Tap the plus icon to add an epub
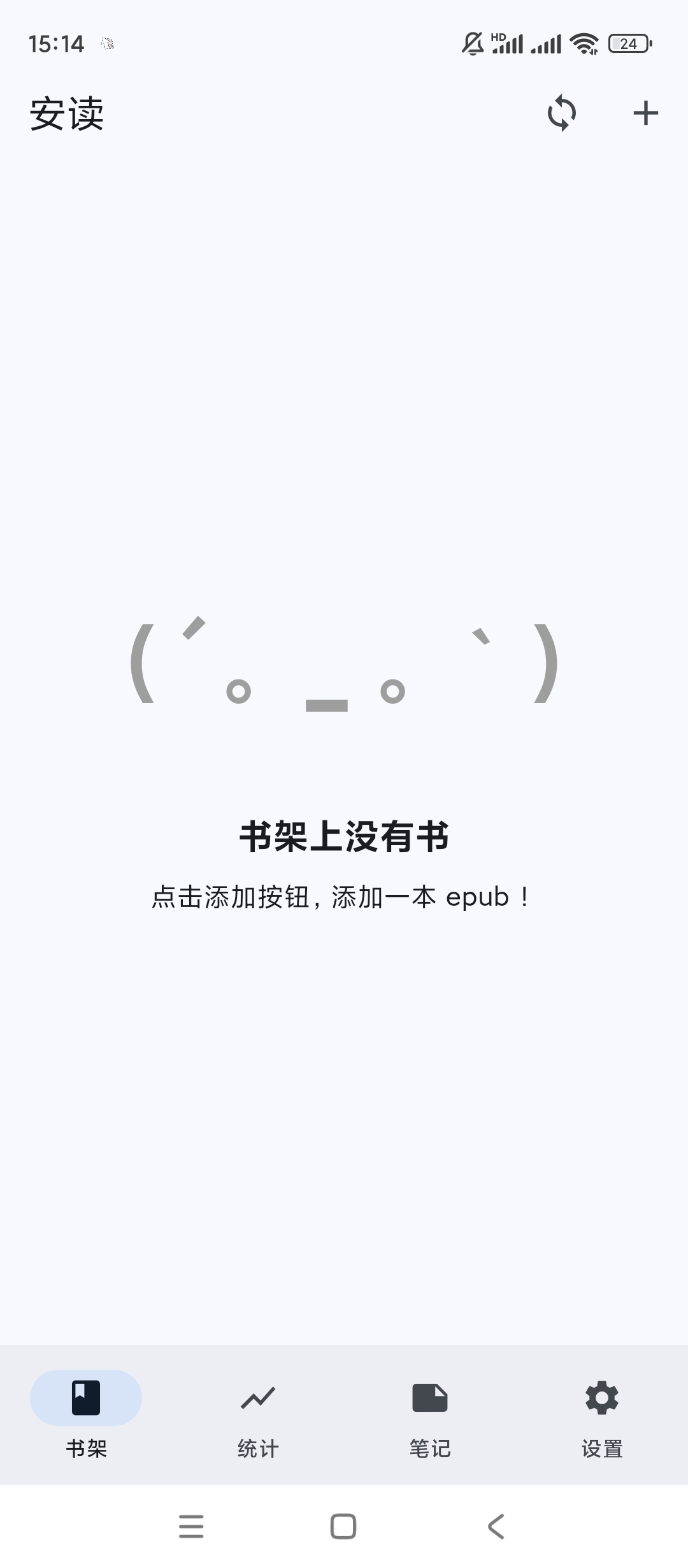688x1568 pixels. tap(646, 112)
